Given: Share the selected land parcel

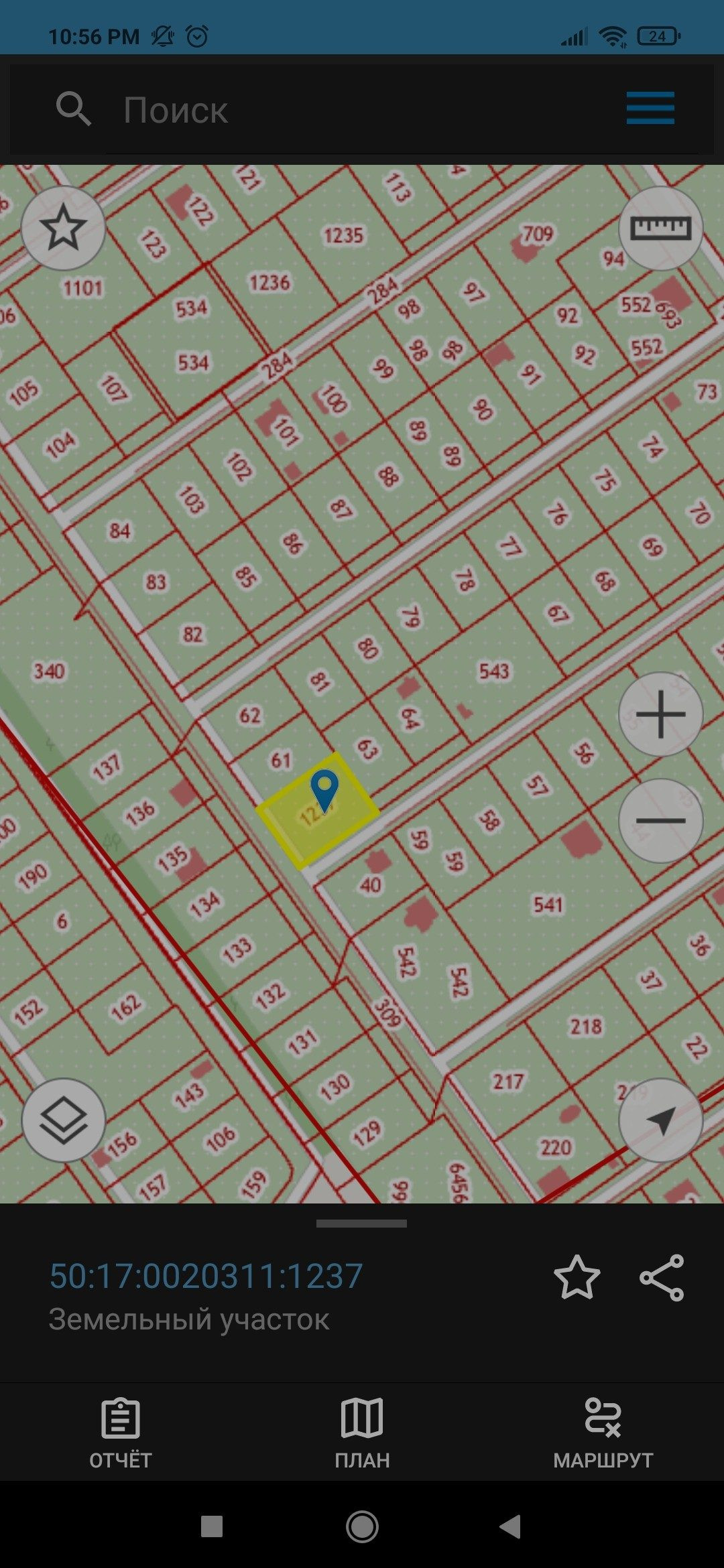Looking at the screenshot, I should click(662, 1278).
